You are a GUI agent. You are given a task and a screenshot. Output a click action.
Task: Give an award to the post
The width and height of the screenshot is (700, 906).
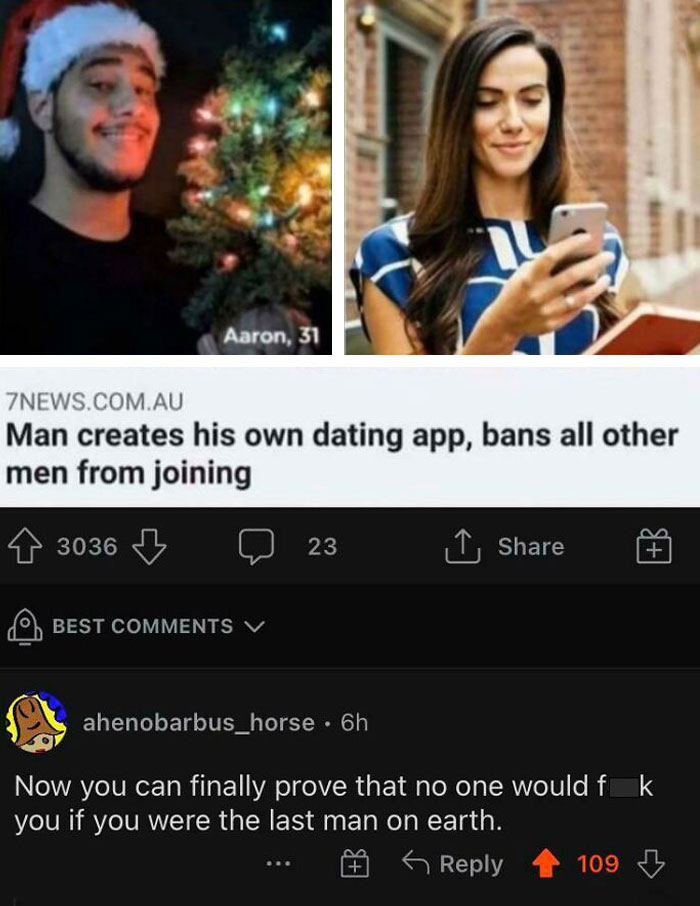(x=654, y=547)
